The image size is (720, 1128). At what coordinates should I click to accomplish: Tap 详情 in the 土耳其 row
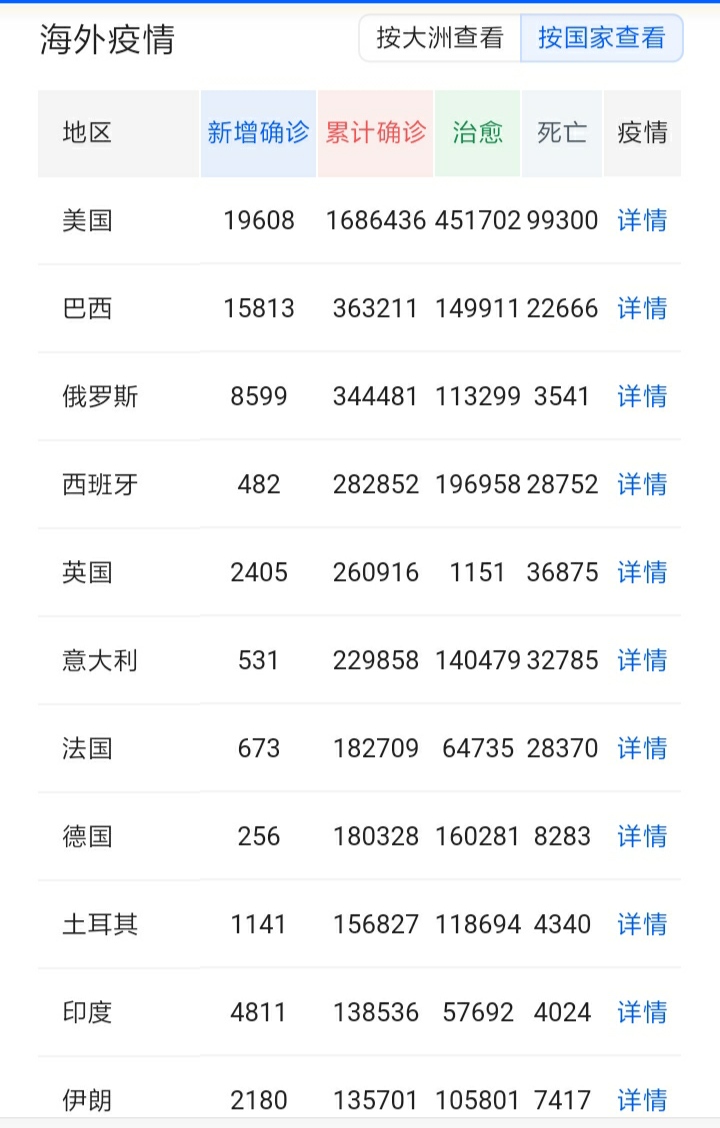(642, 924)
